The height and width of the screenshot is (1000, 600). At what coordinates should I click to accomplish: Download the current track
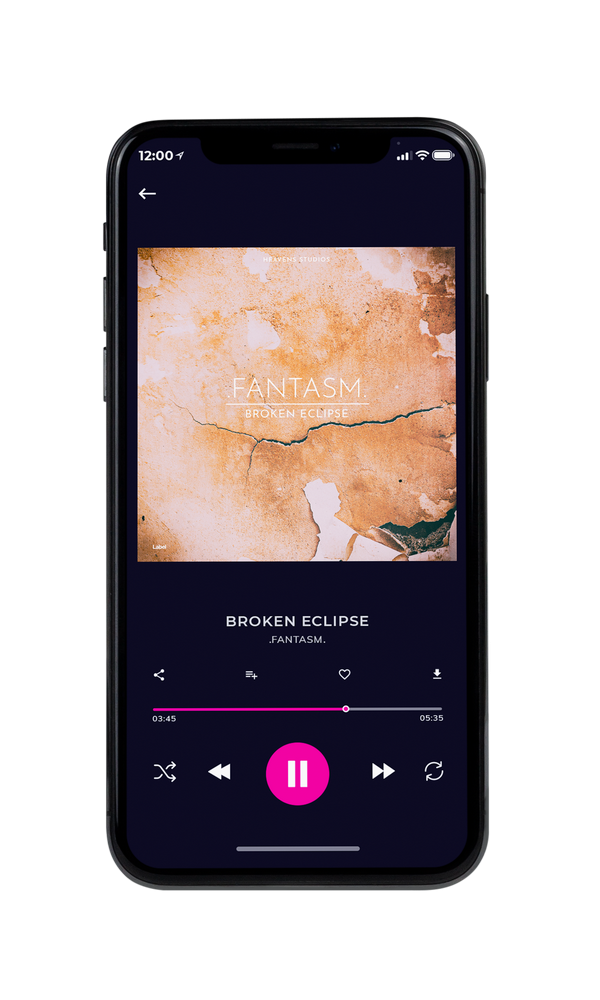pos(437,674)
